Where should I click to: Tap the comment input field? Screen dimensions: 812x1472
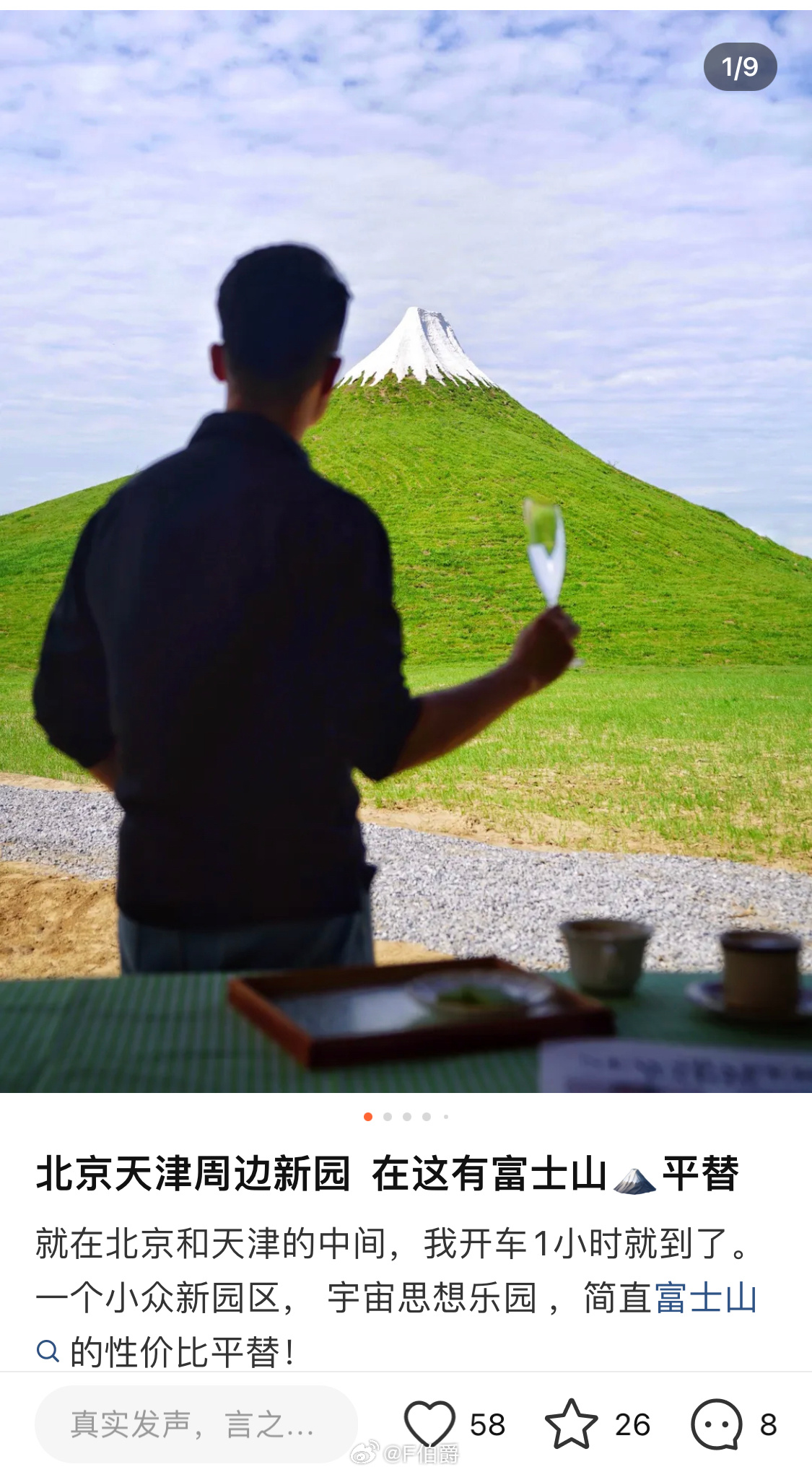[x=196, y=1424]
